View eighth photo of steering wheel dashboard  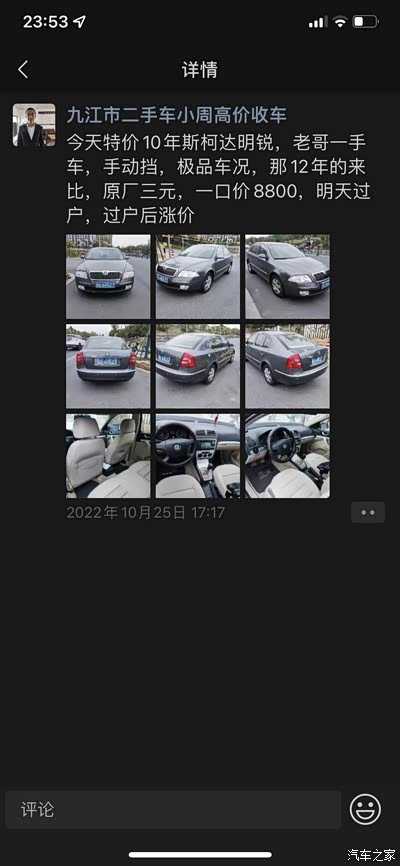198,456
